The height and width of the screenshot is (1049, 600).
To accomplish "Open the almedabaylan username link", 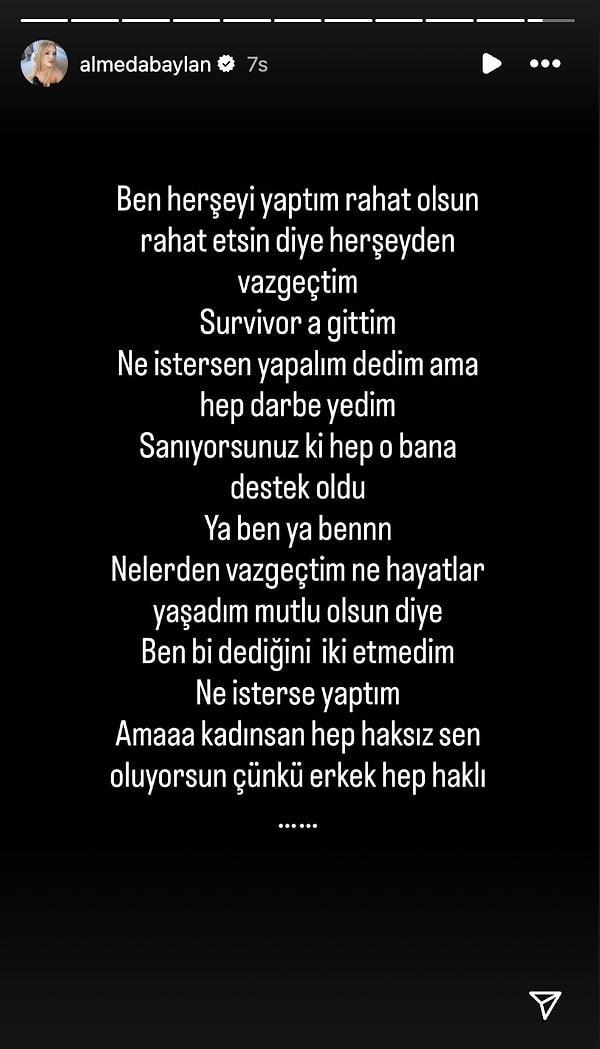I will click(x=146, y=64).
